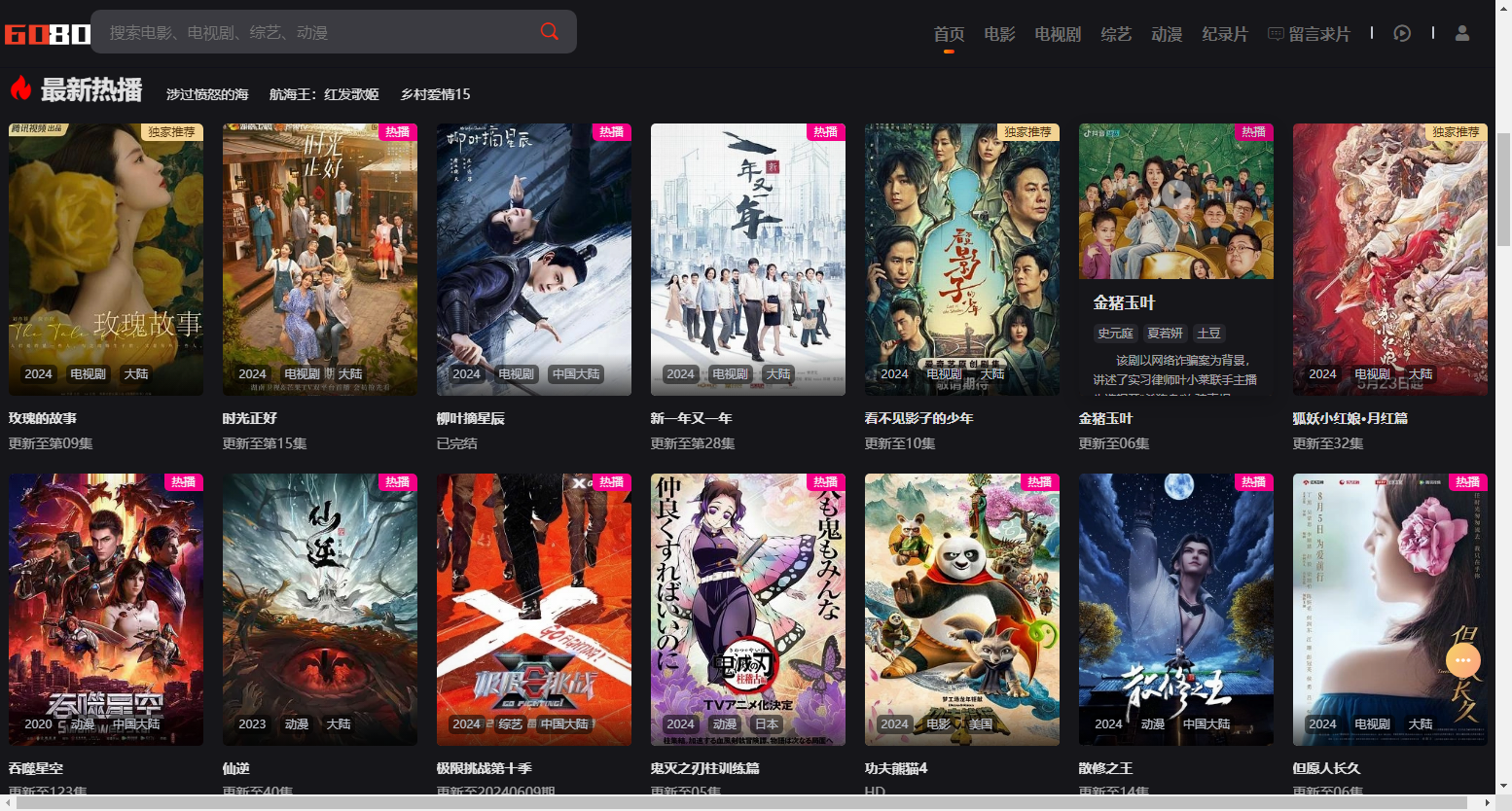Image resolution: width=1512 pixels, height=811 pixels.
Task: Switch to the 电影 tab
Action: (999, 34)
